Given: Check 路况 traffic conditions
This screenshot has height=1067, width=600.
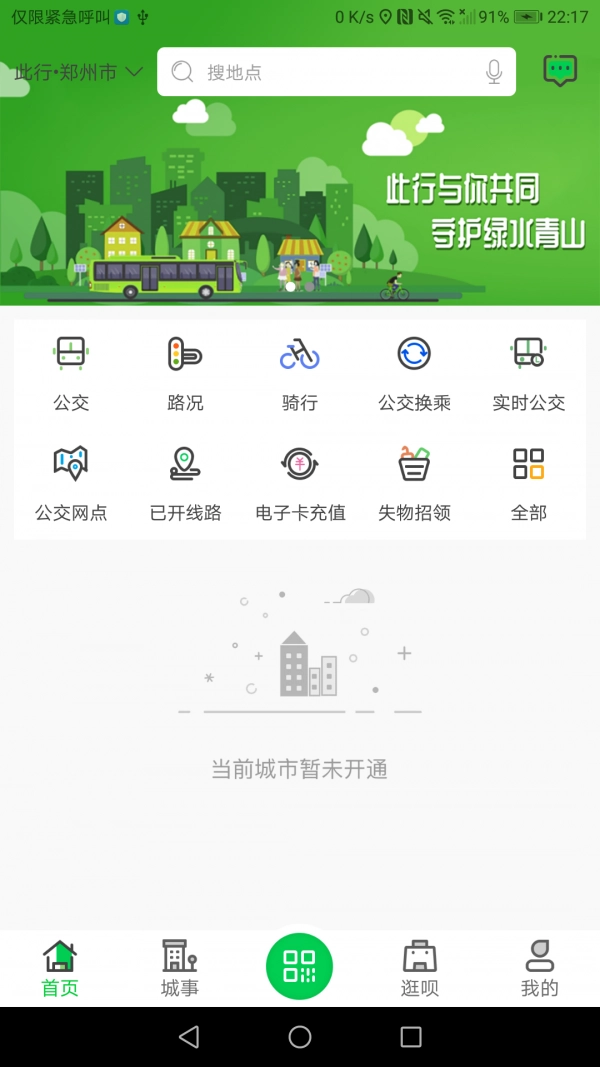Looking at the screenshot, I should (x=185, y=374).
